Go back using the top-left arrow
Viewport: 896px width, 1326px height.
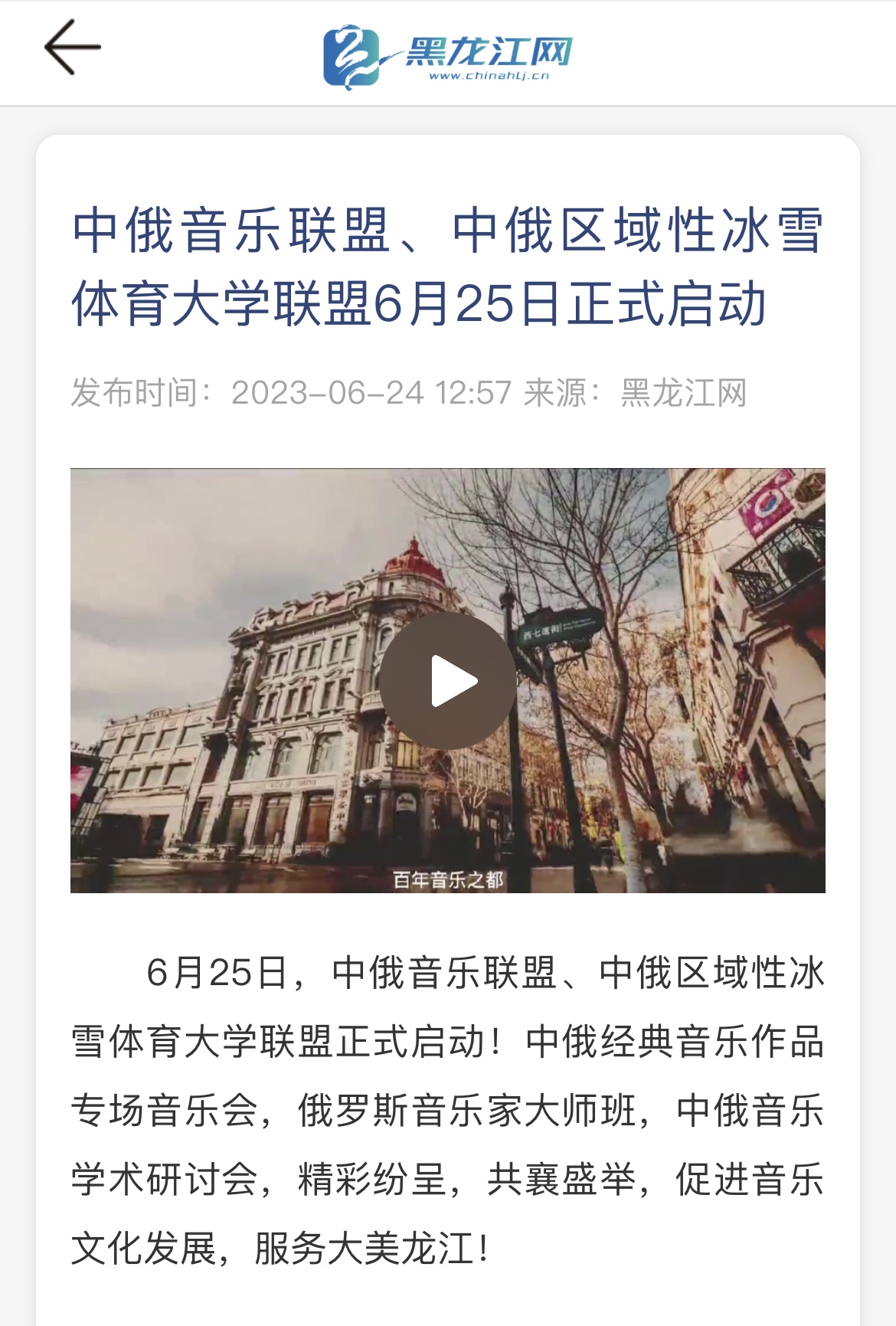click(72, 47)
